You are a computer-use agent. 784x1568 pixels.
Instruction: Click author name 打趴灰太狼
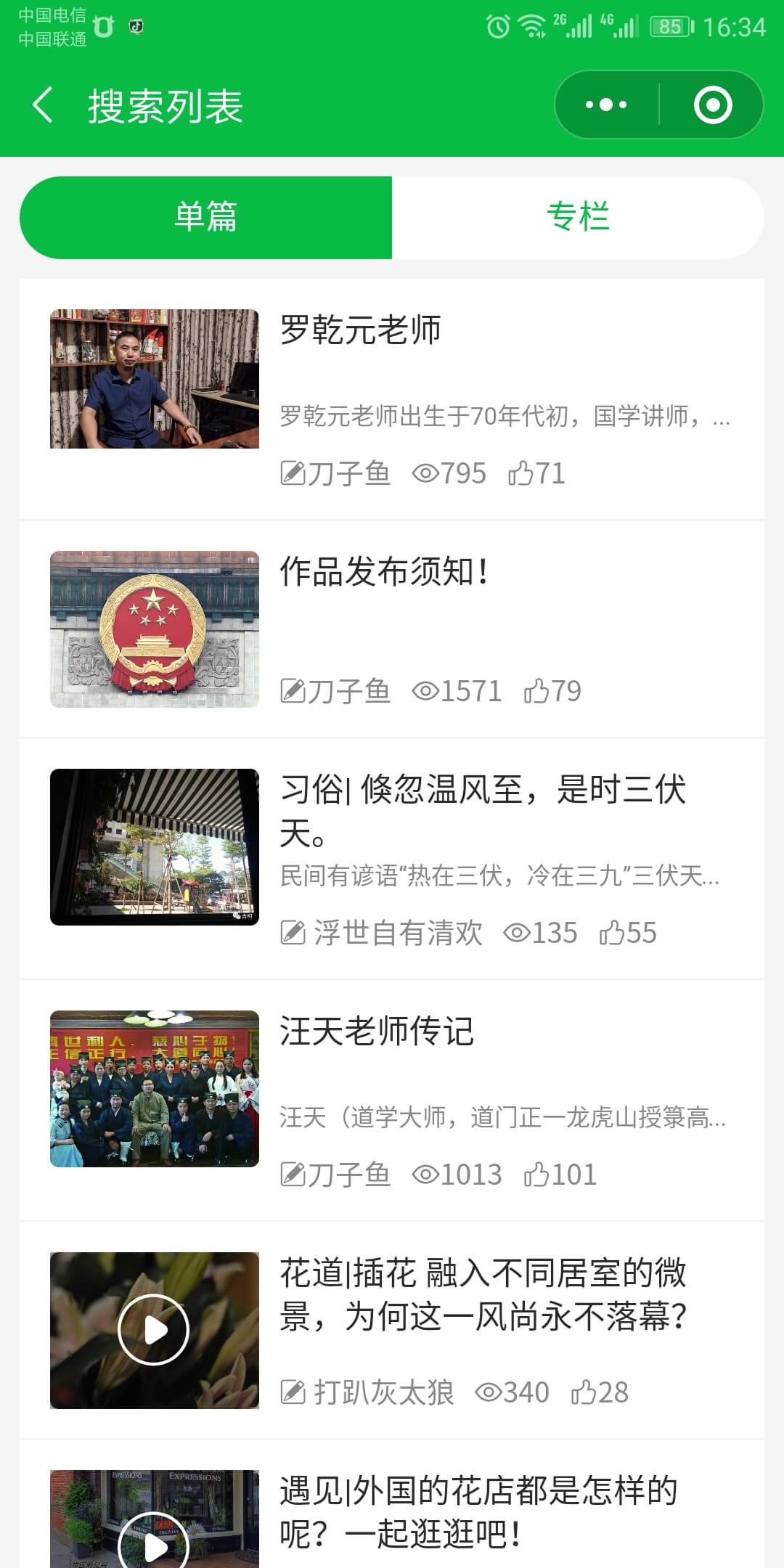pyautogui.click(x=383, y=1392)
